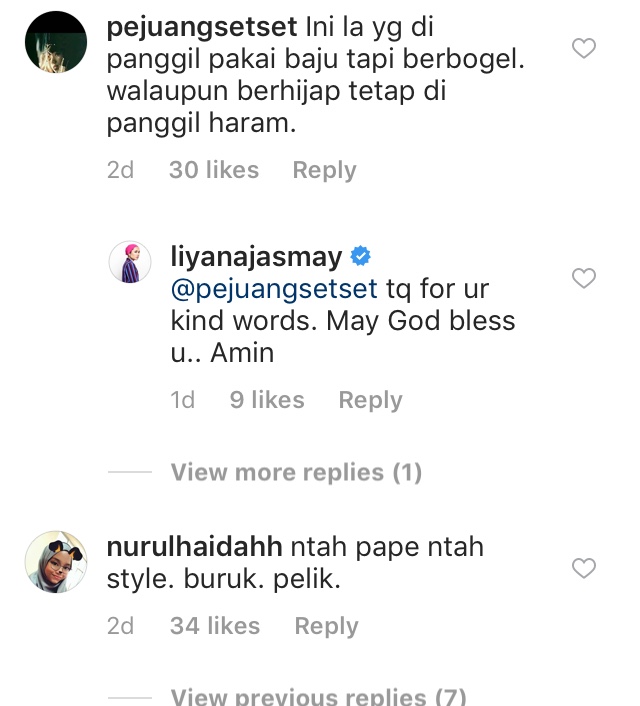Expand View more replies (1)

(x=296, y=472)
